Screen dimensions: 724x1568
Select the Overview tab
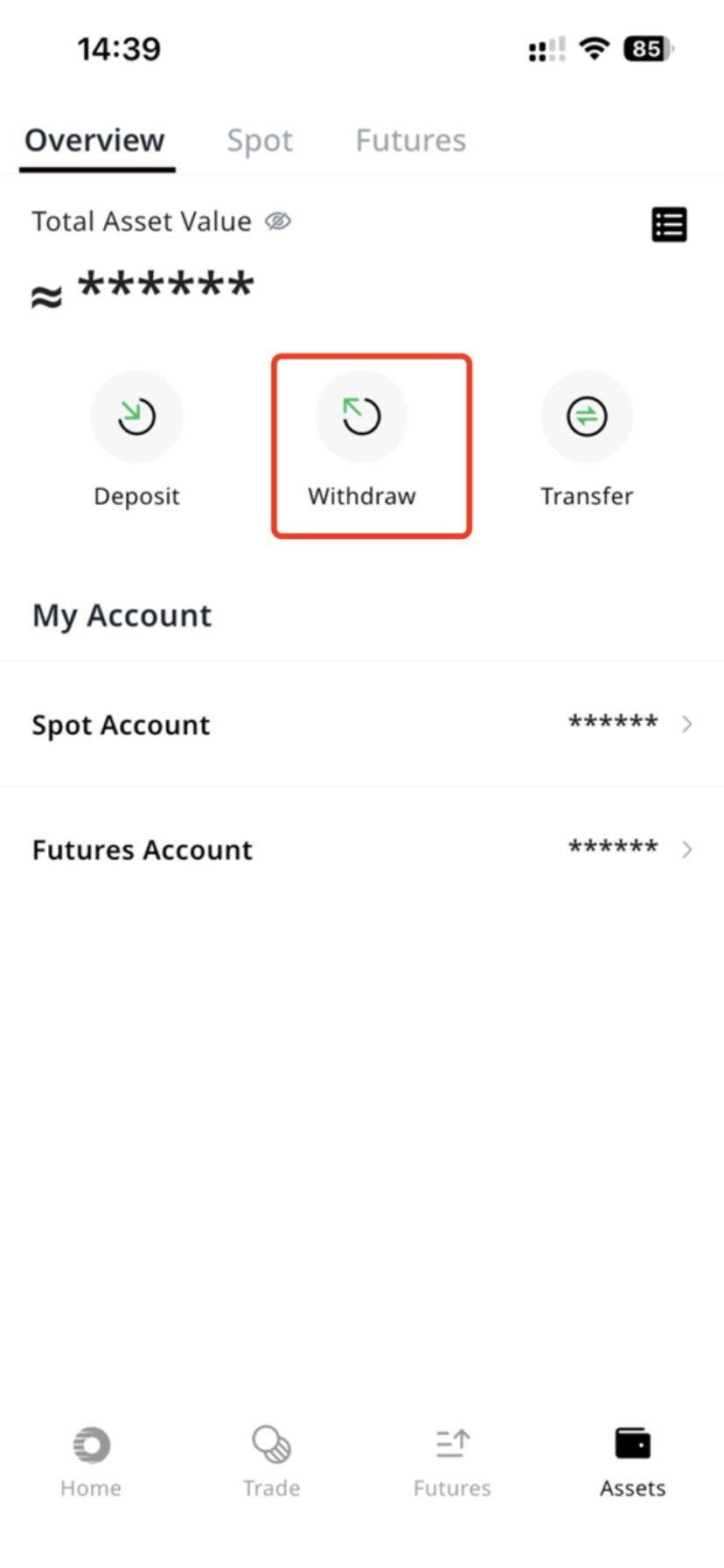tap(94, 141)
